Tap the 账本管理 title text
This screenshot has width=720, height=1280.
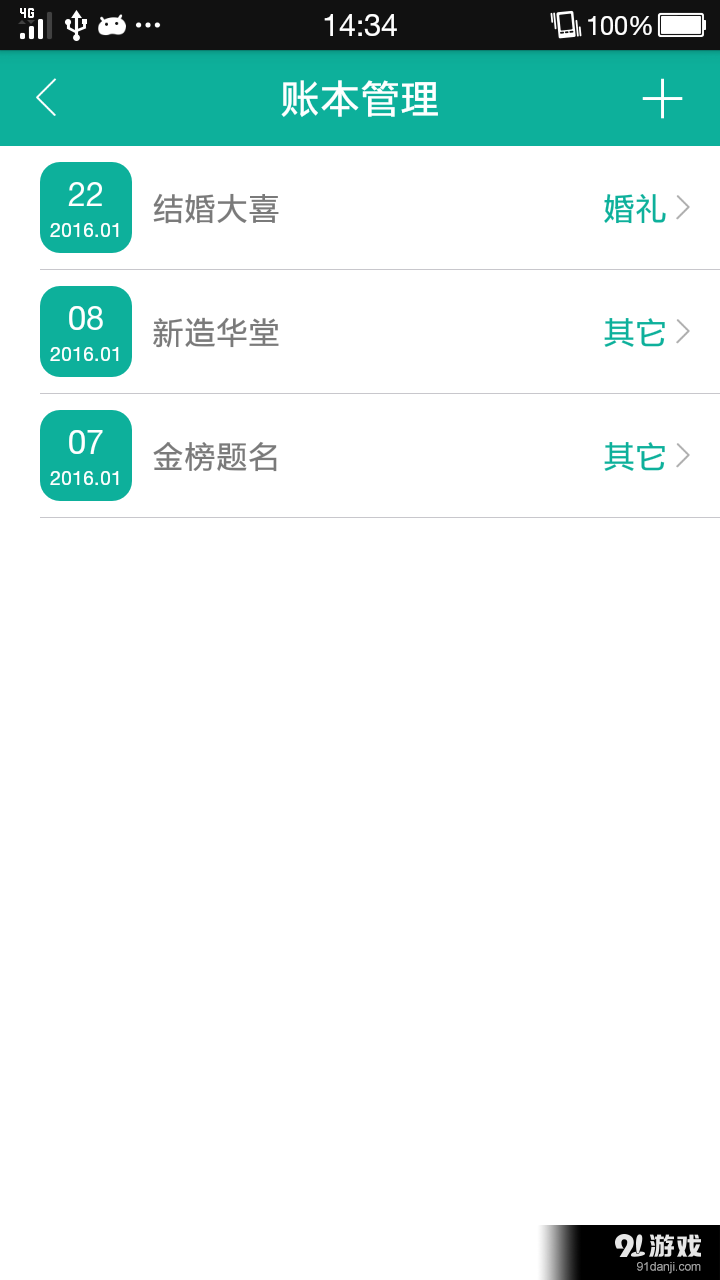pos(360,98)
